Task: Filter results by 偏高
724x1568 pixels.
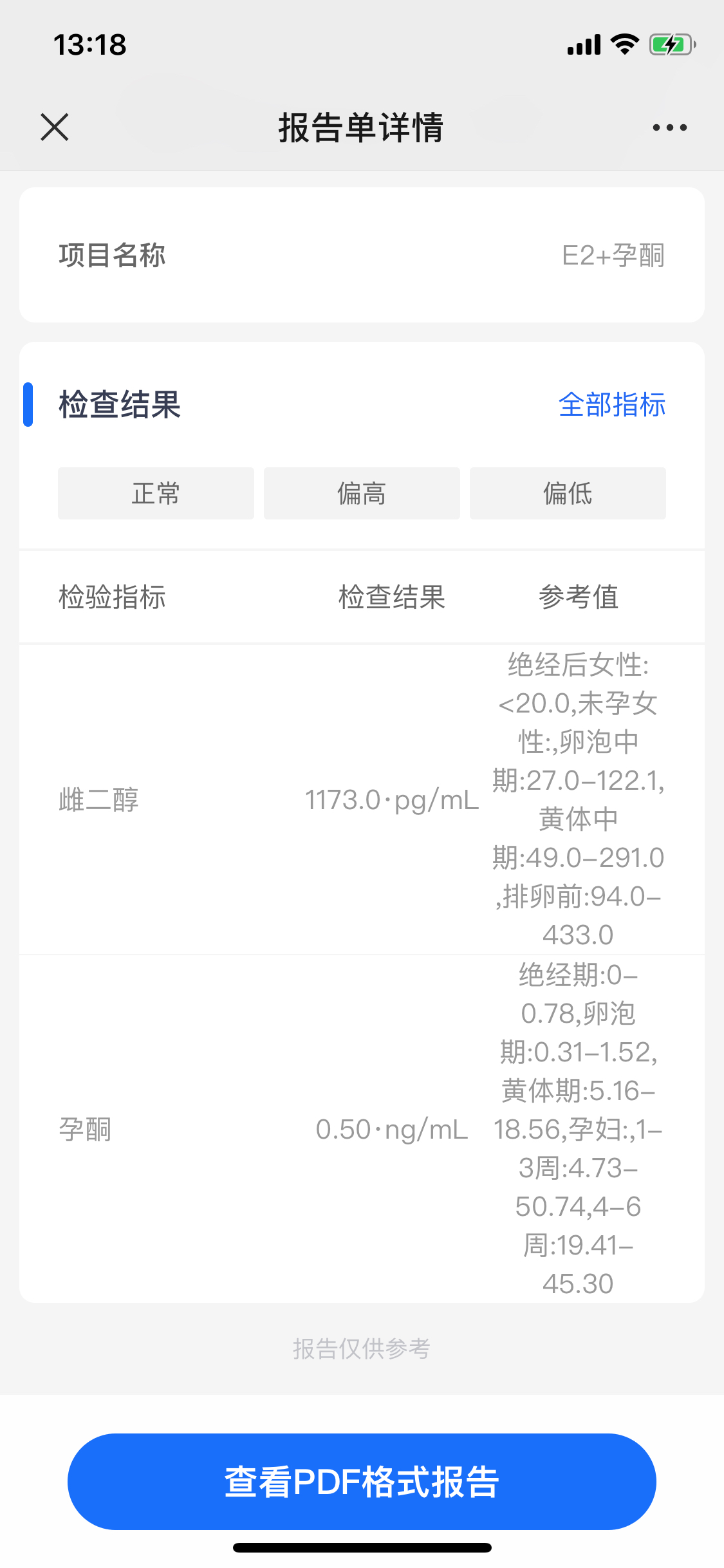Action: (x=362, y=494)
